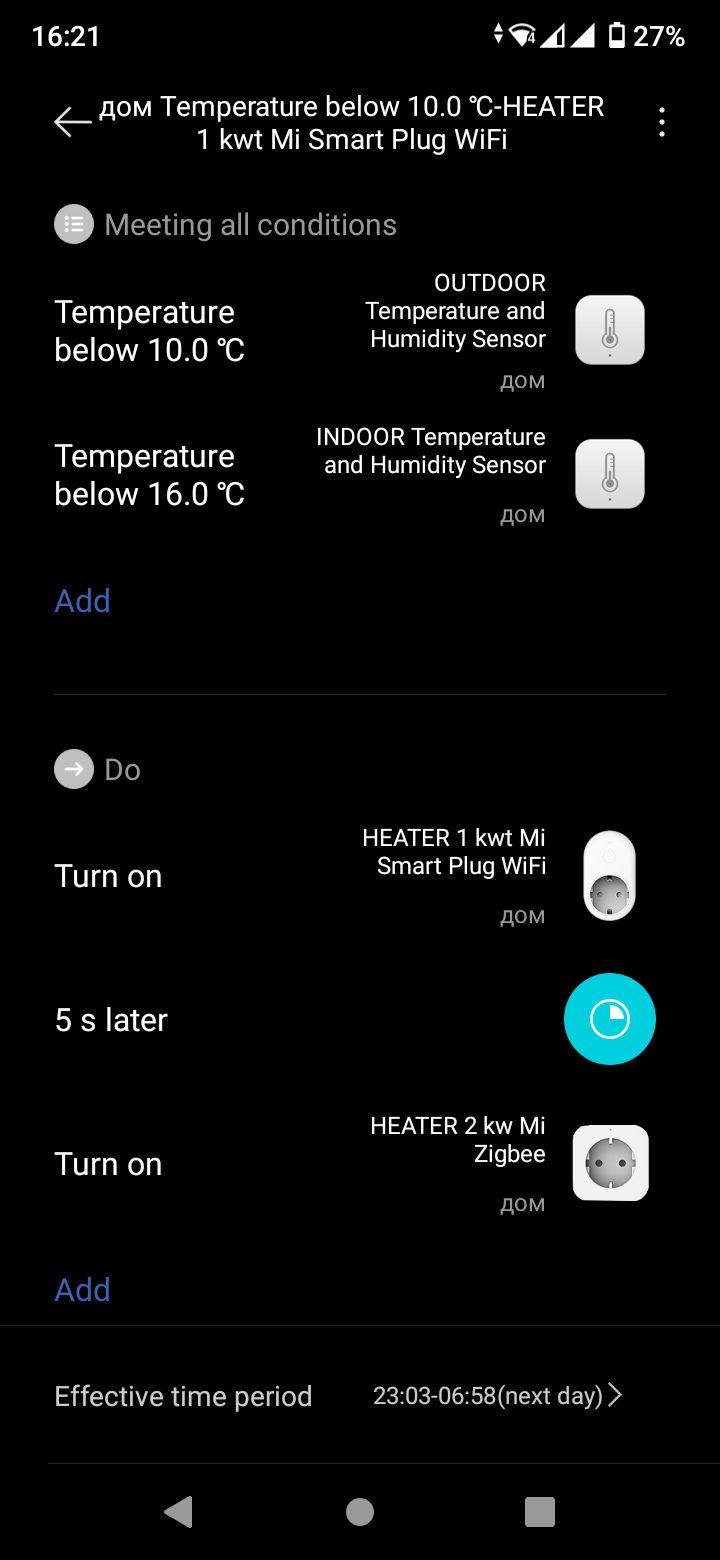Open the OUTDOOR temperature below 10.0 condition
Viewport: 720px width, 1560px height.
click(350, 331)
